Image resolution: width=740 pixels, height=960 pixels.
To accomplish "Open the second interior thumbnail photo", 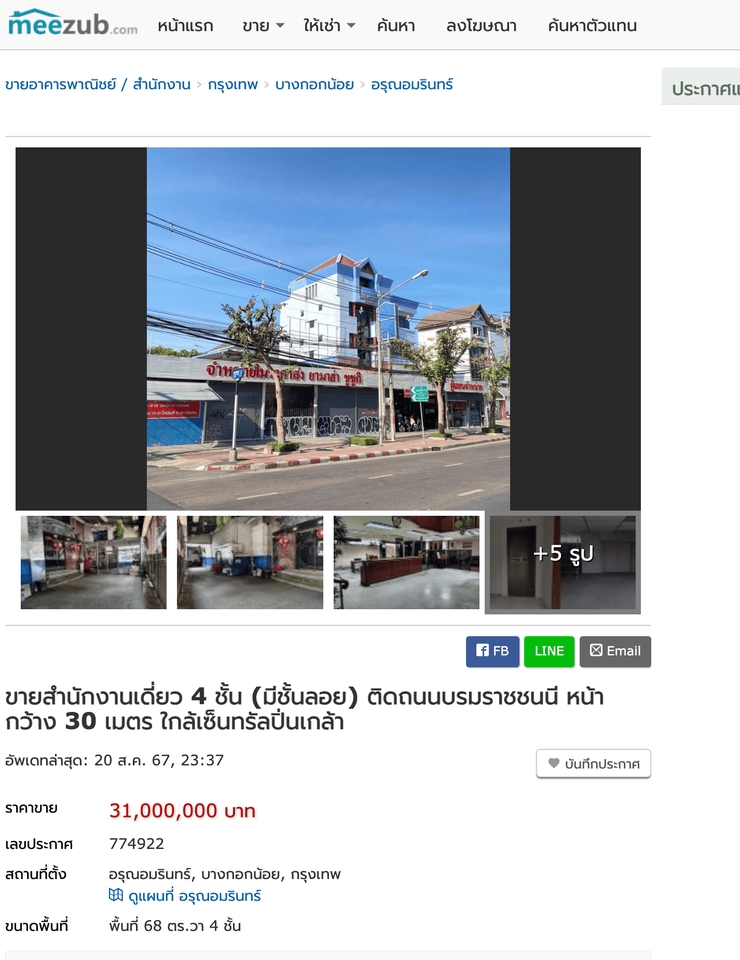I will (x=250, y=562).
